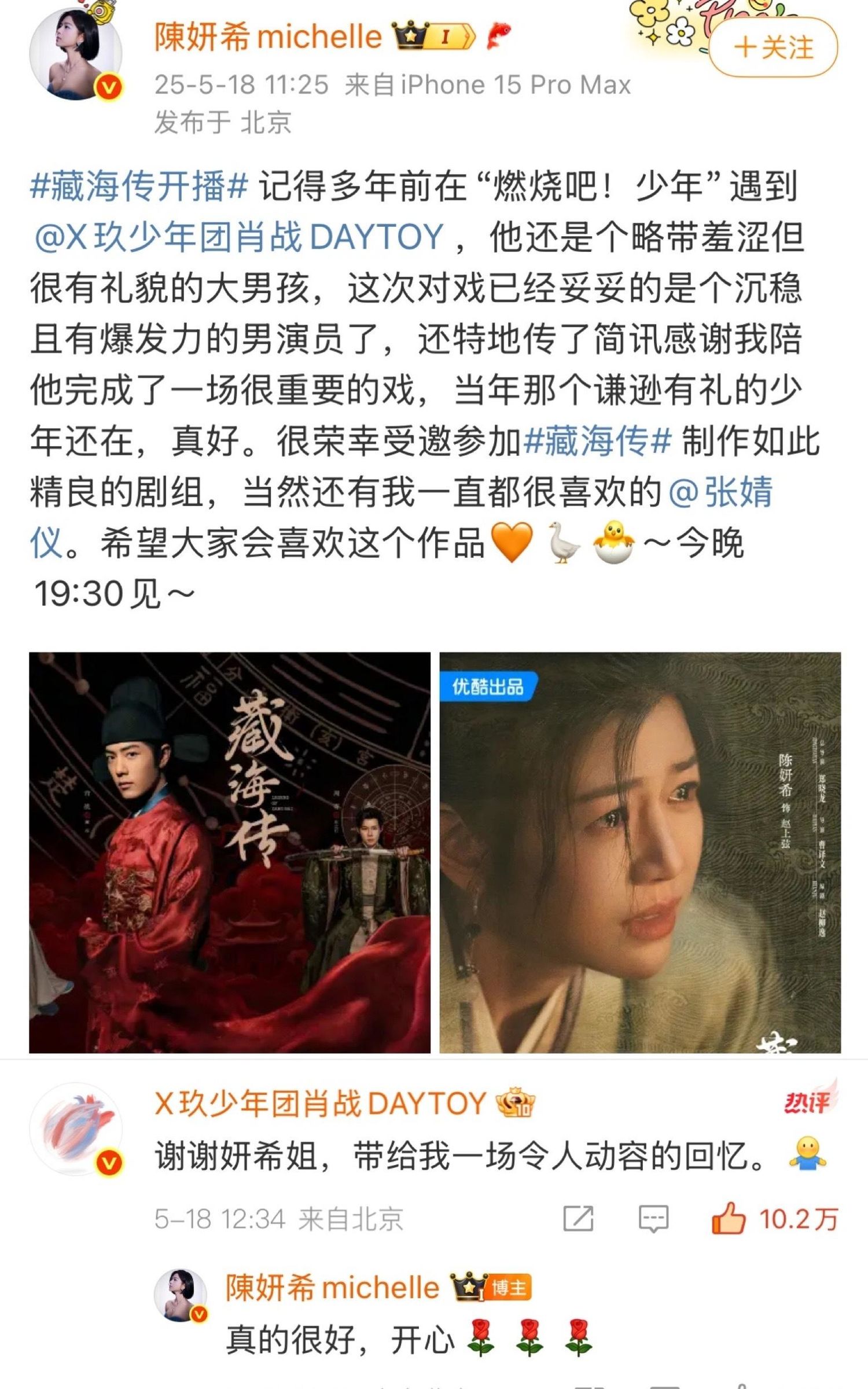Open 陳妍希michelle's avatar at the post header
This screenshot has width=868, height=1389.
[76, 54]
